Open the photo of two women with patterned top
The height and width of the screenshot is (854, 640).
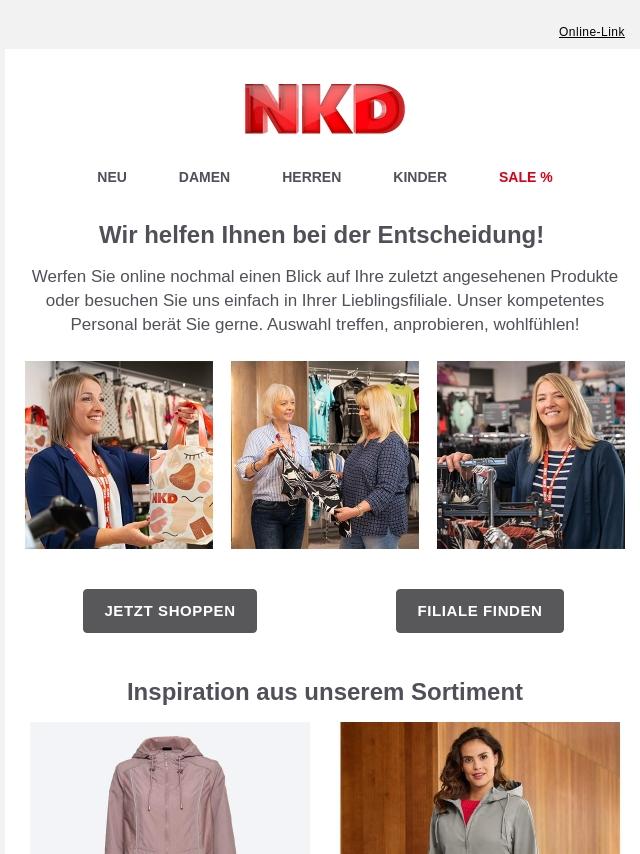click(325, 455)
